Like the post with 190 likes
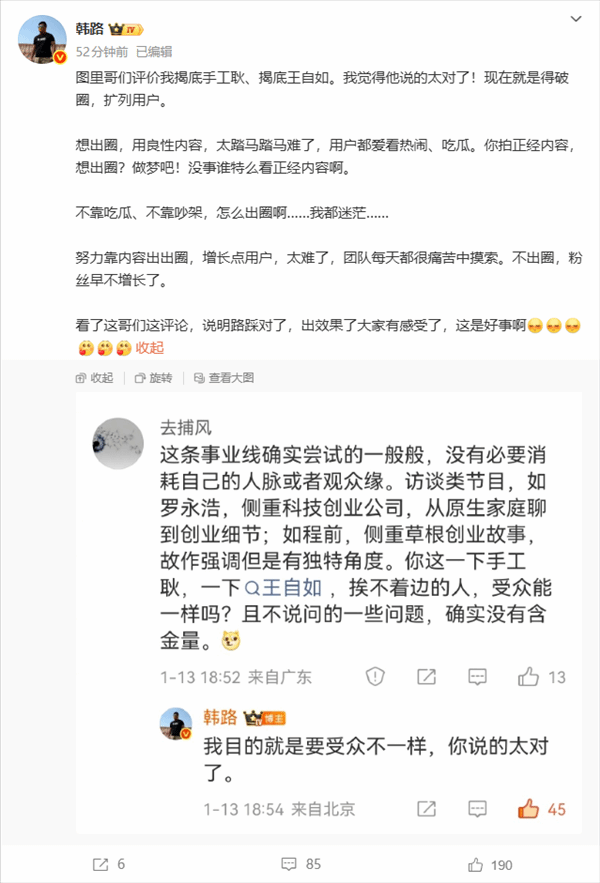Screen dimensions: 600x883 [x=490, y=863]
